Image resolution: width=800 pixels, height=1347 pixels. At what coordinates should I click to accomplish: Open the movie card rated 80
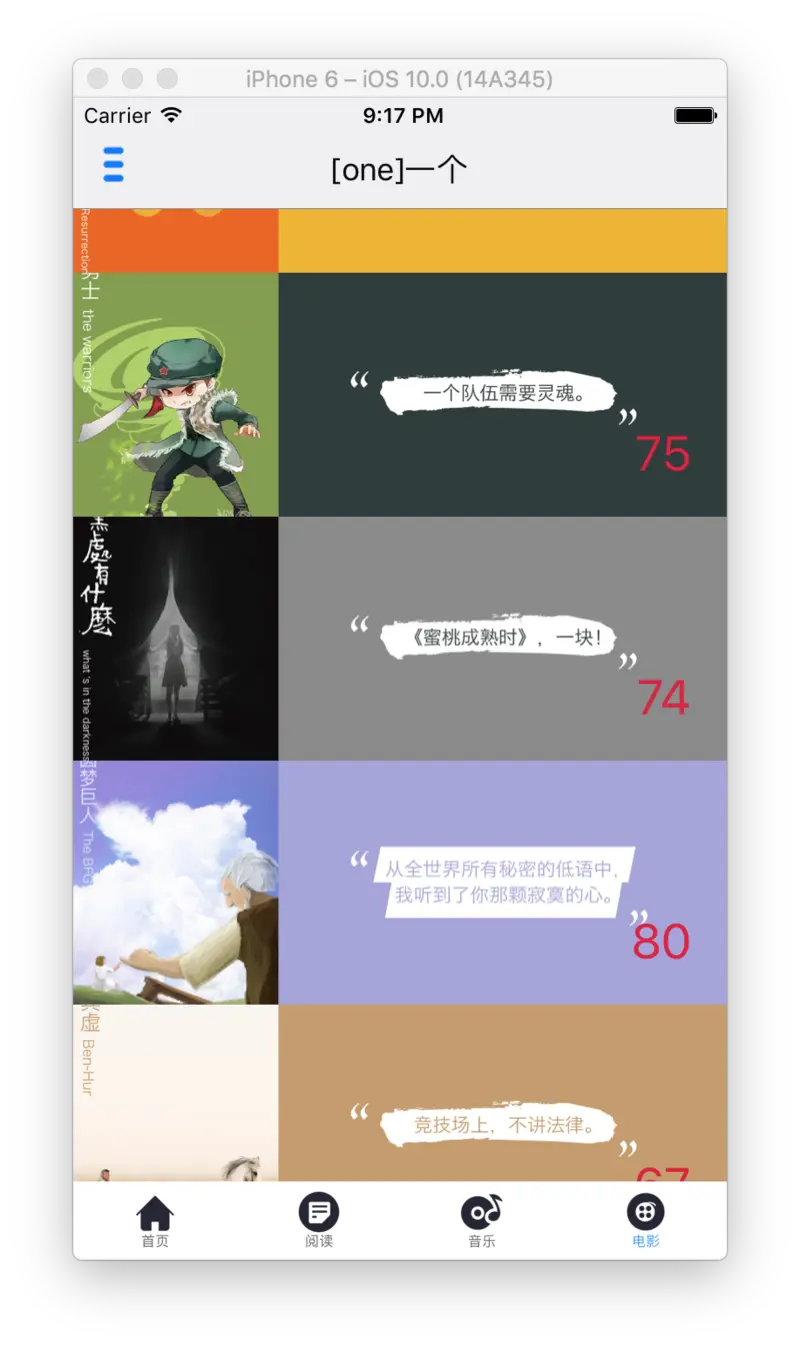pos(500,882)
